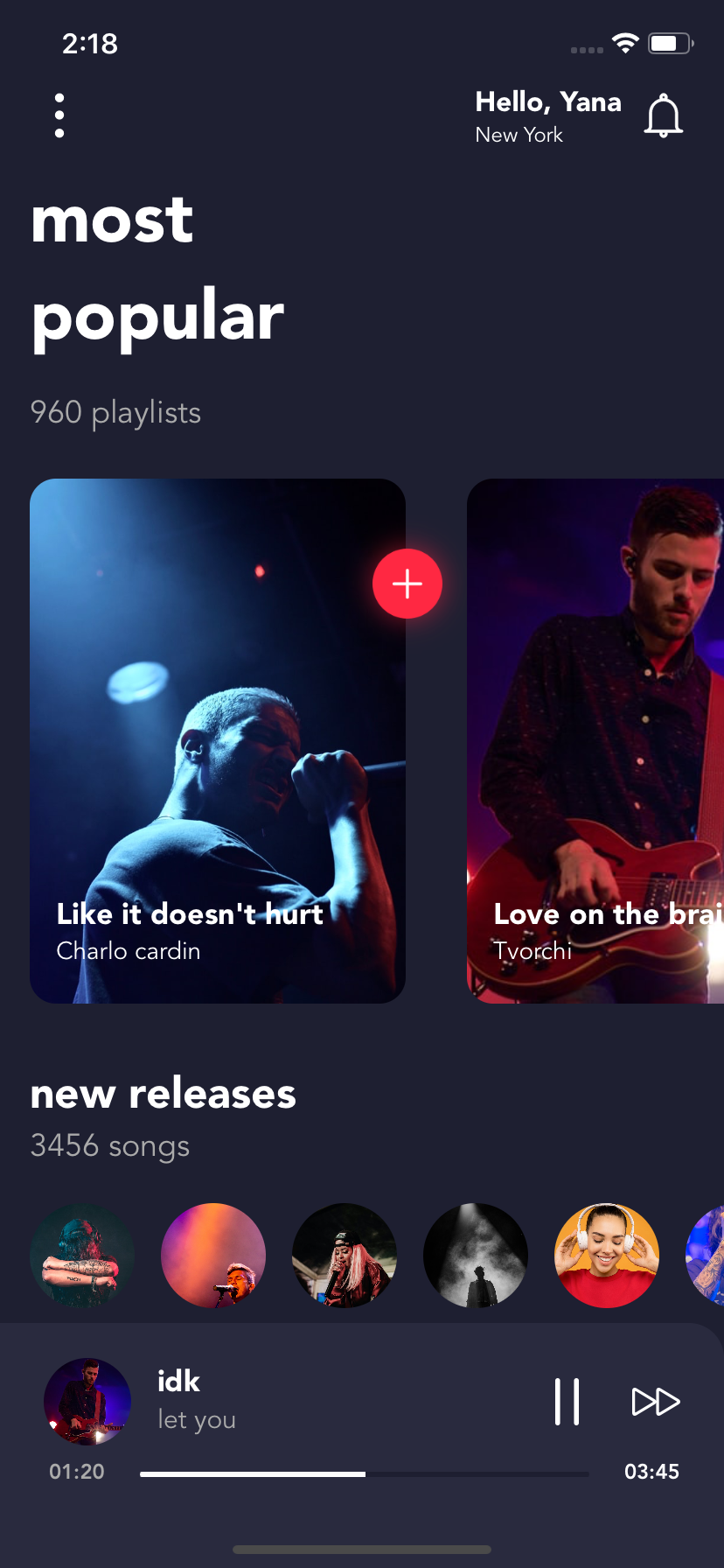Open the three-dot overflow menu
The height and width of the screenshot is (1568, 724).
pos(59,115)
